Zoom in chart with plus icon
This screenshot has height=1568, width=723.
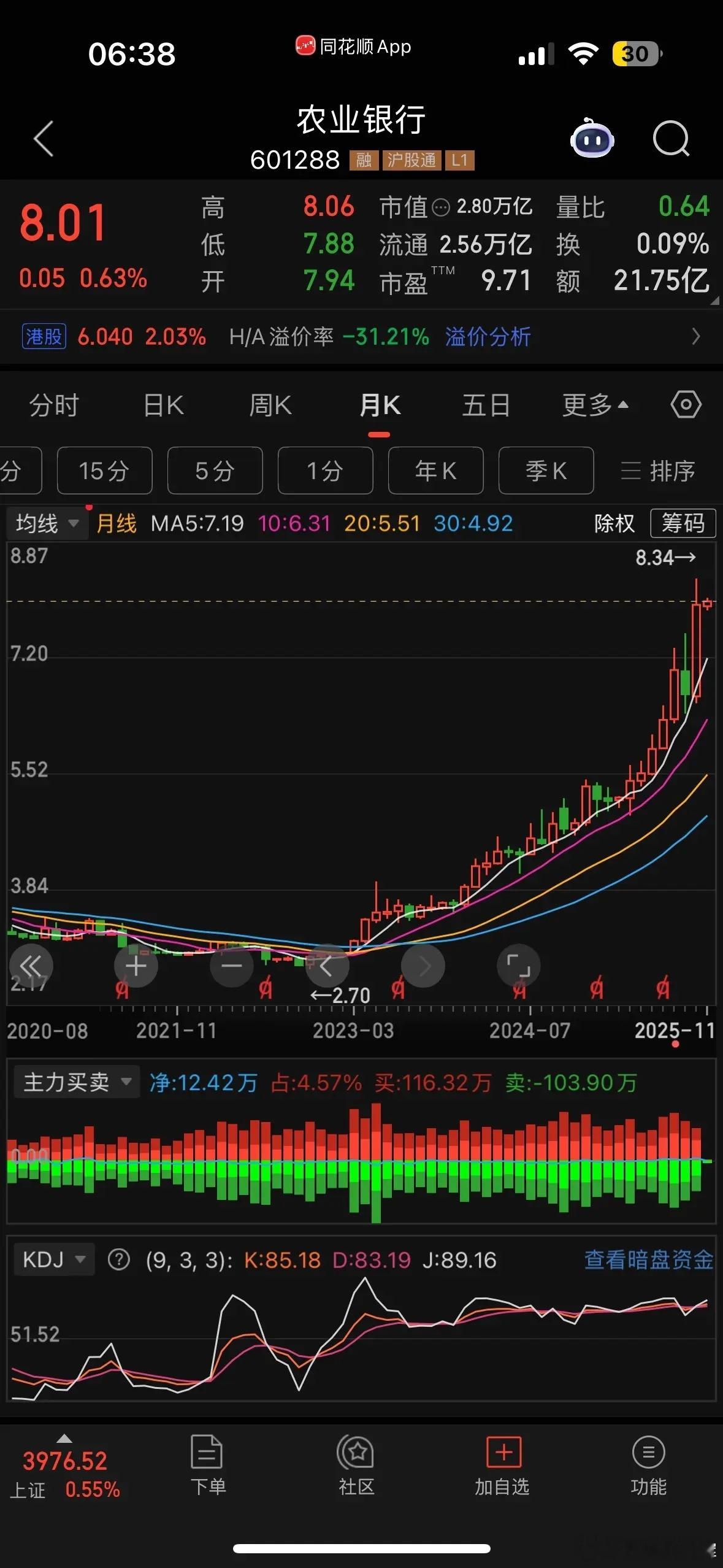(x=136, y=966)
